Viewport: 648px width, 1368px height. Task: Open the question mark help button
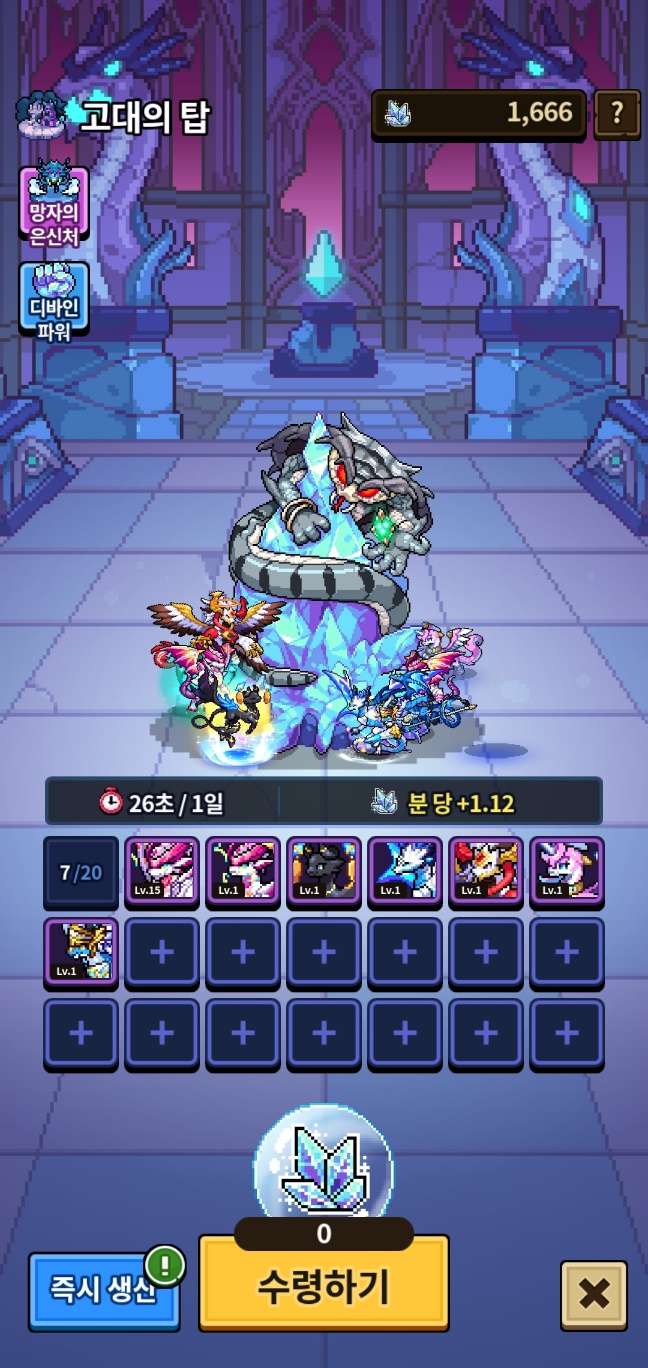(617, 114)
